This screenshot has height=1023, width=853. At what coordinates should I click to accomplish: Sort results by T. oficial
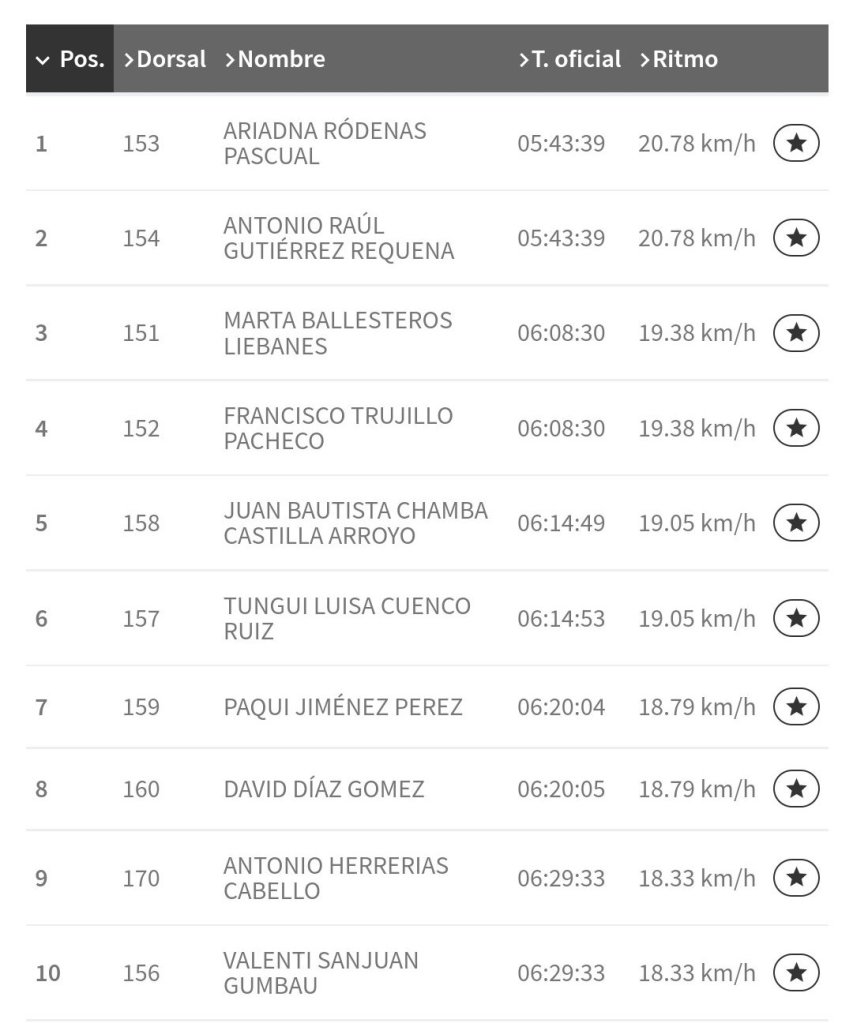click(x=570, y=59)
